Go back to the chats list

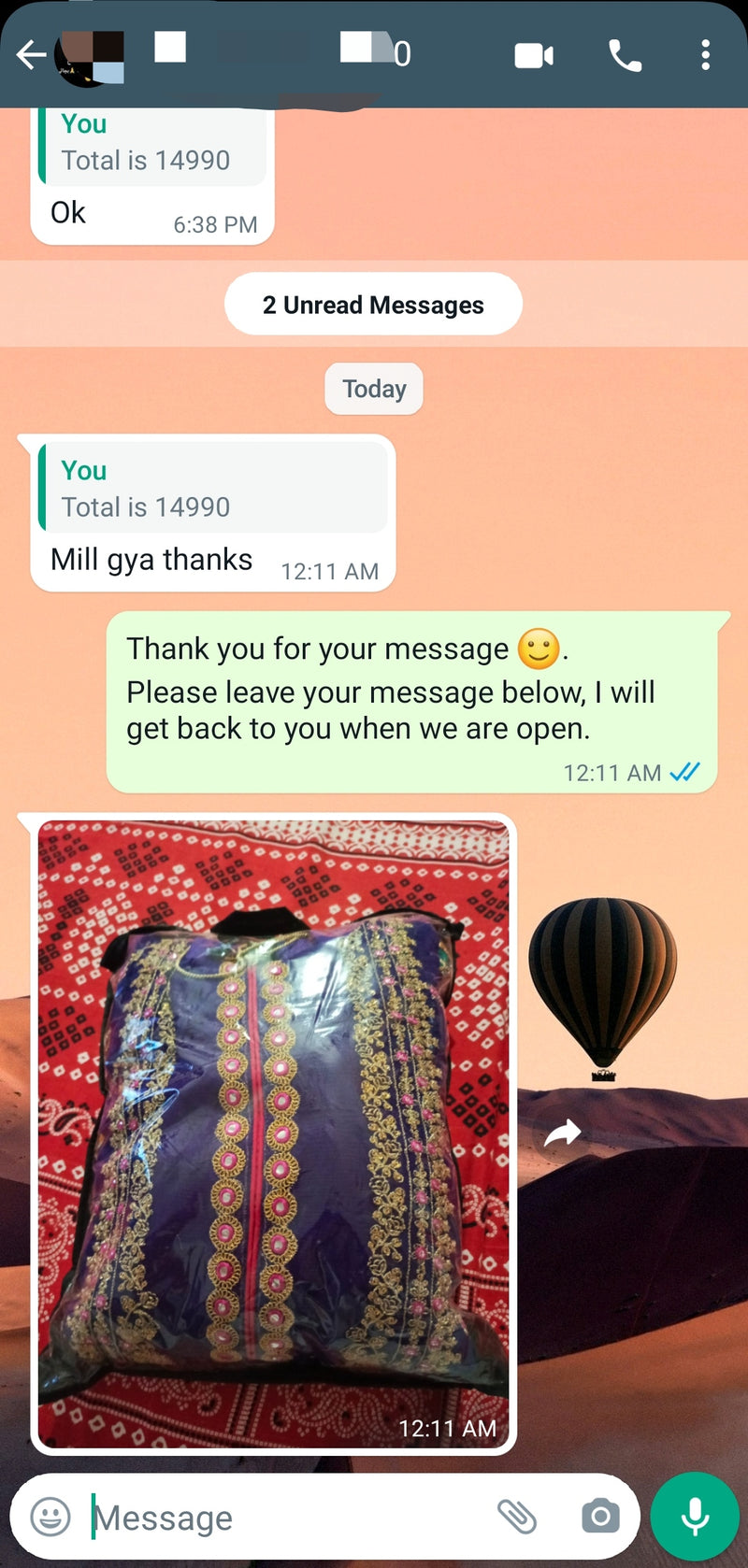30,55
